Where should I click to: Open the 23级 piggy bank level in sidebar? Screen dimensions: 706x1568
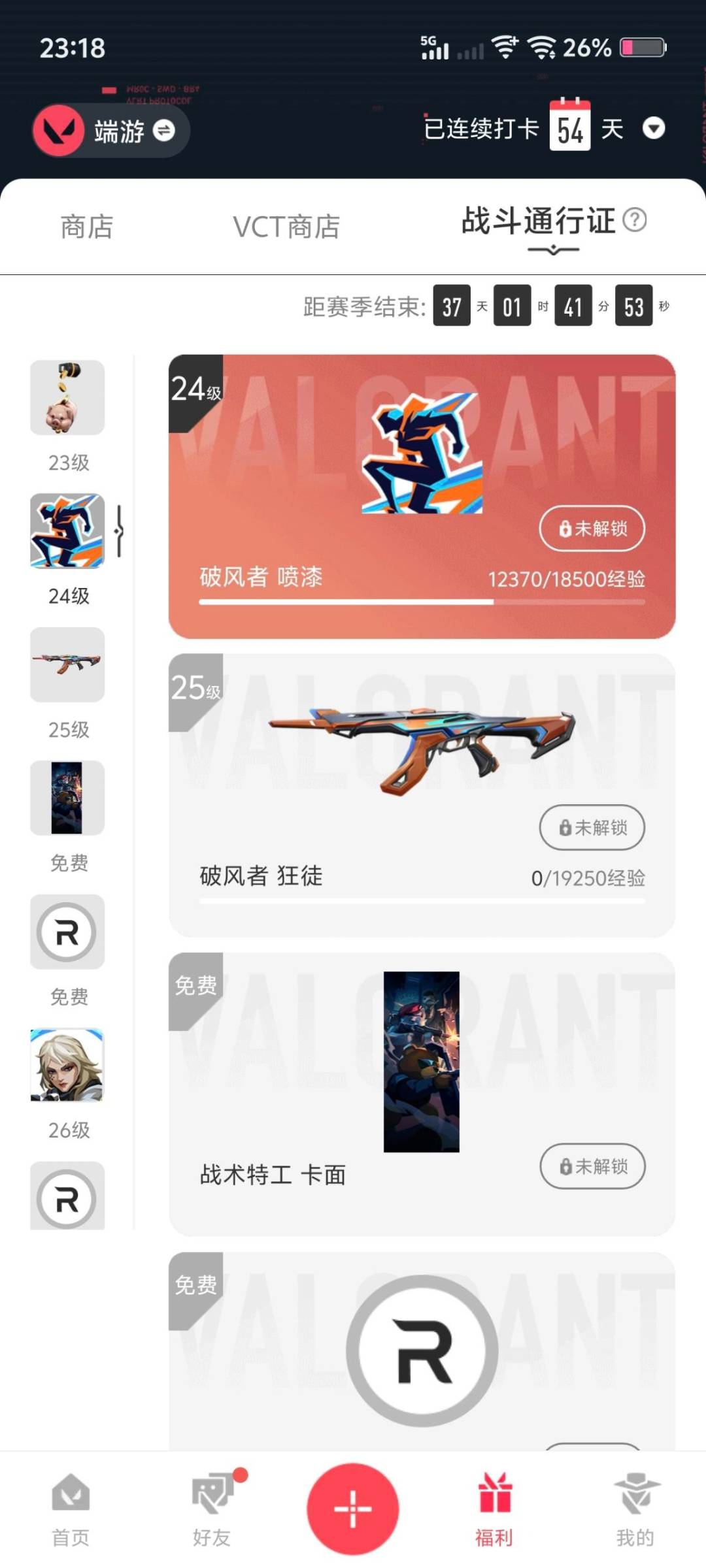click(67, 397)
